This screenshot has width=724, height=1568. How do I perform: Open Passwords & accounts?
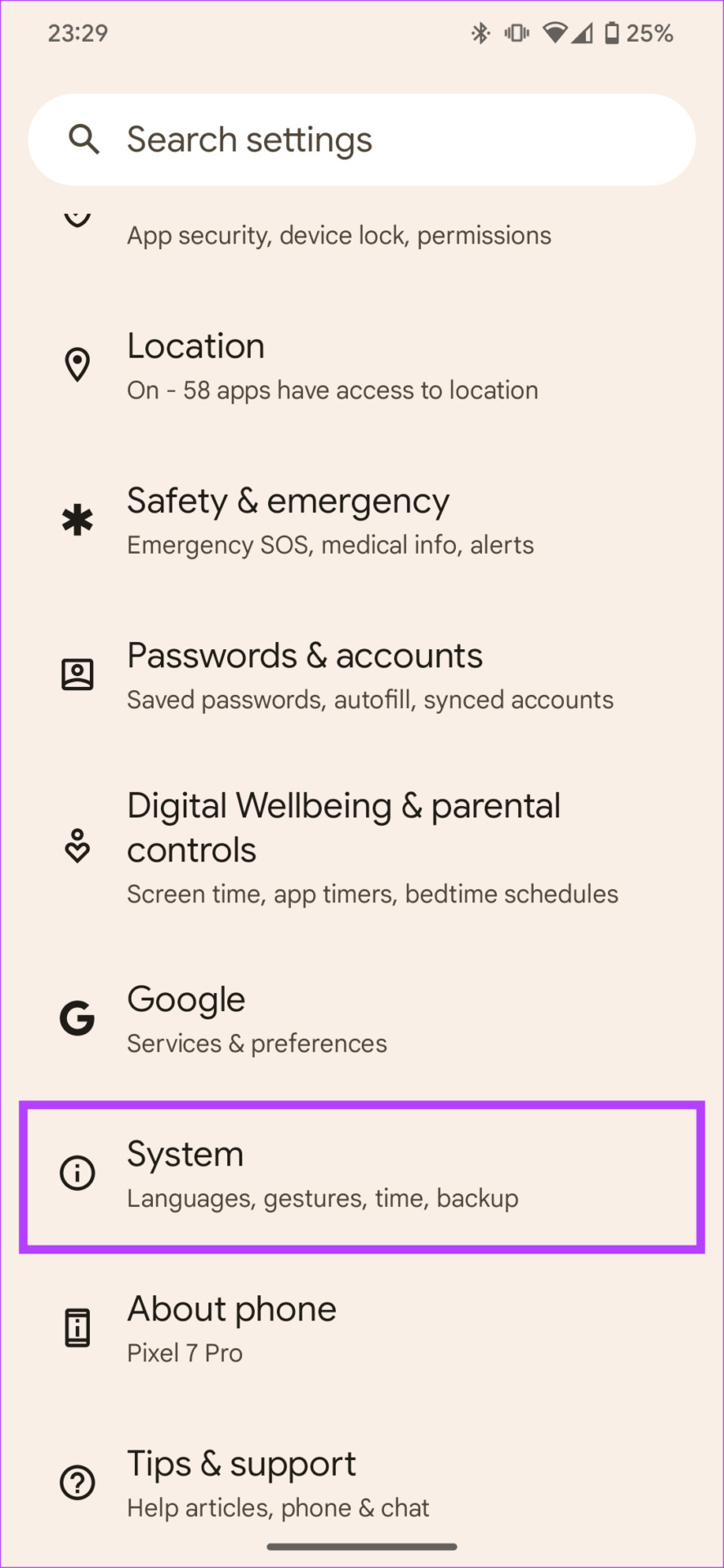[362, 675]
